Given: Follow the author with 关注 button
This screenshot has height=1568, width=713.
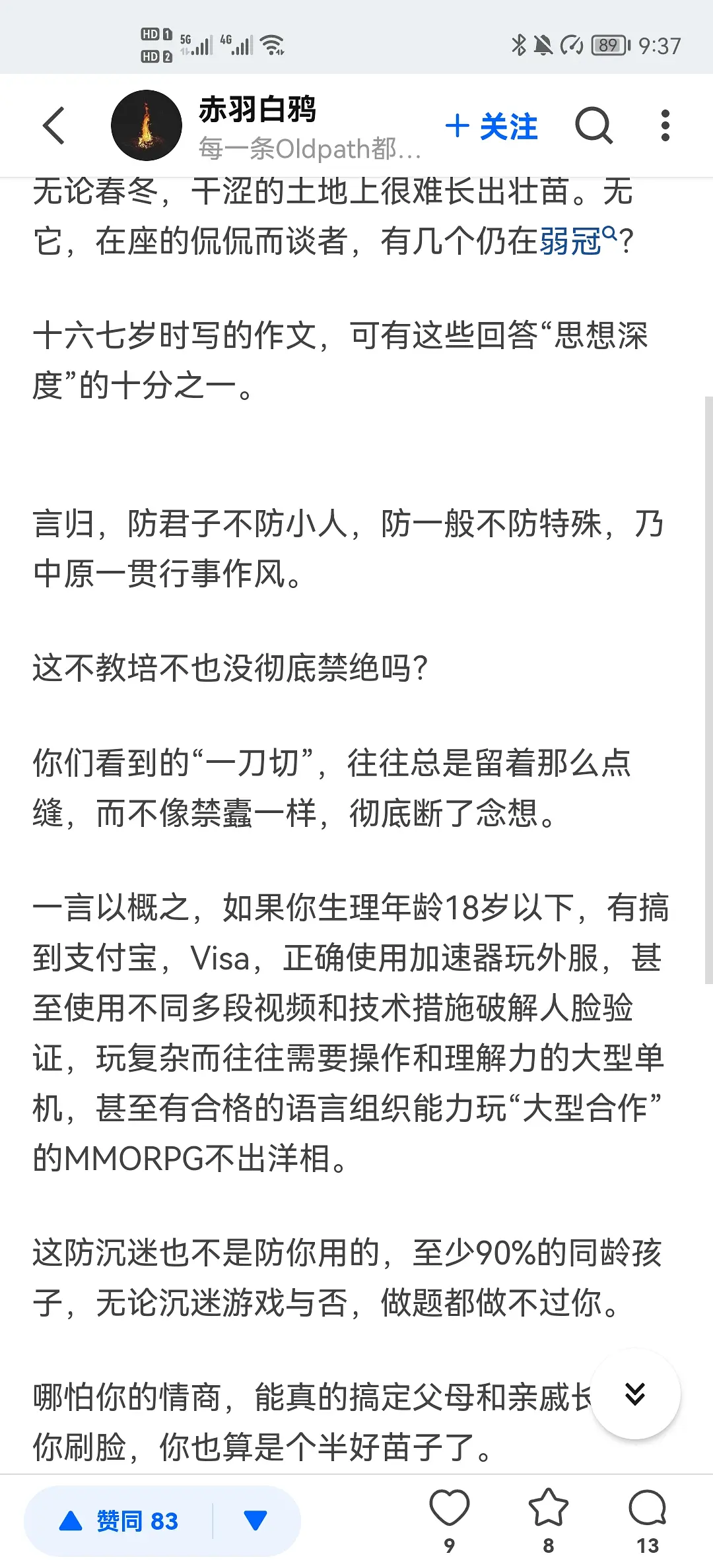Looking at the screenshot, I should [x=492, y=126].
